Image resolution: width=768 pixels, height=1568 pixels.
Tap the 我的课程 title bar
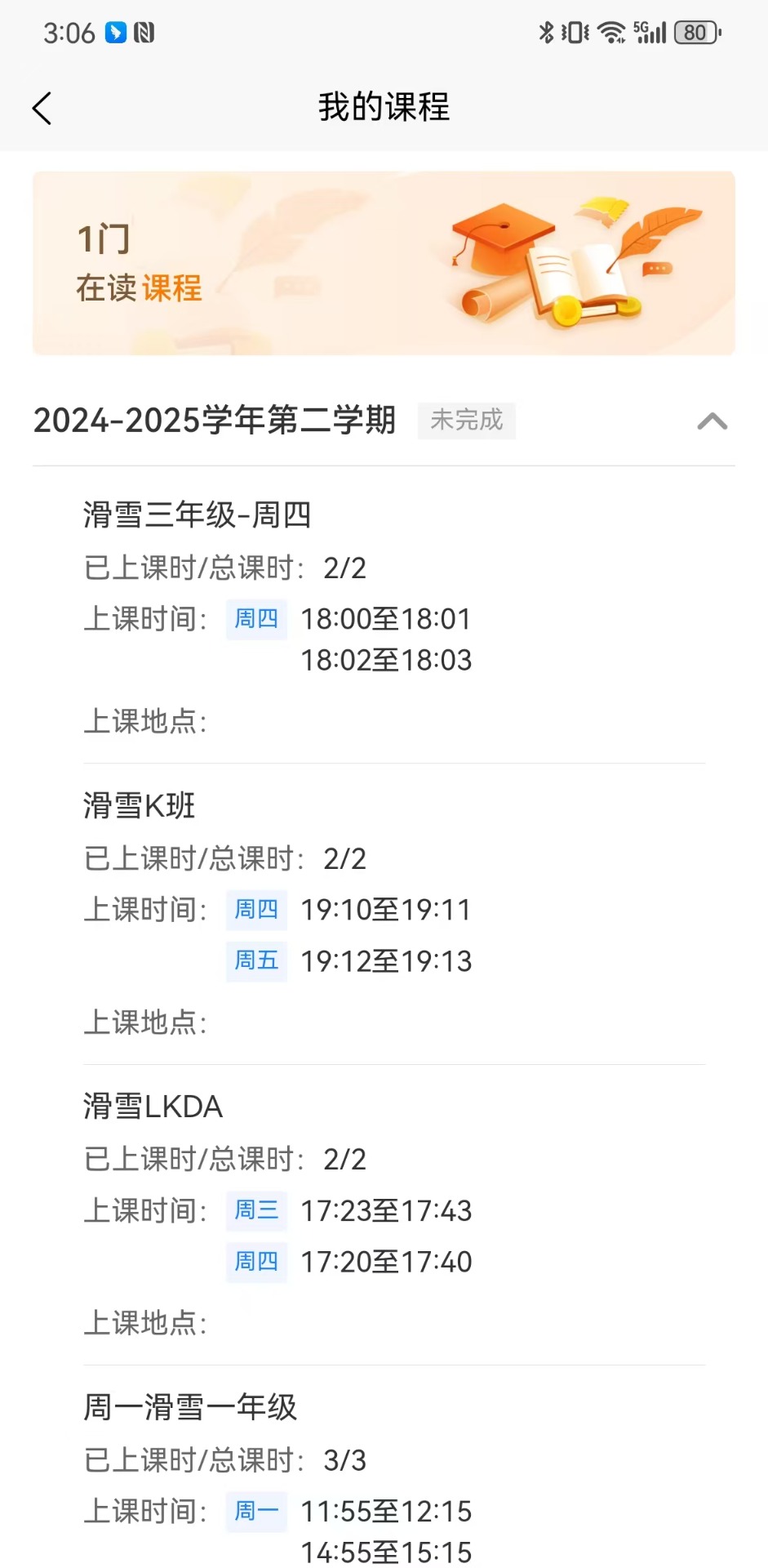pos(384,107)
